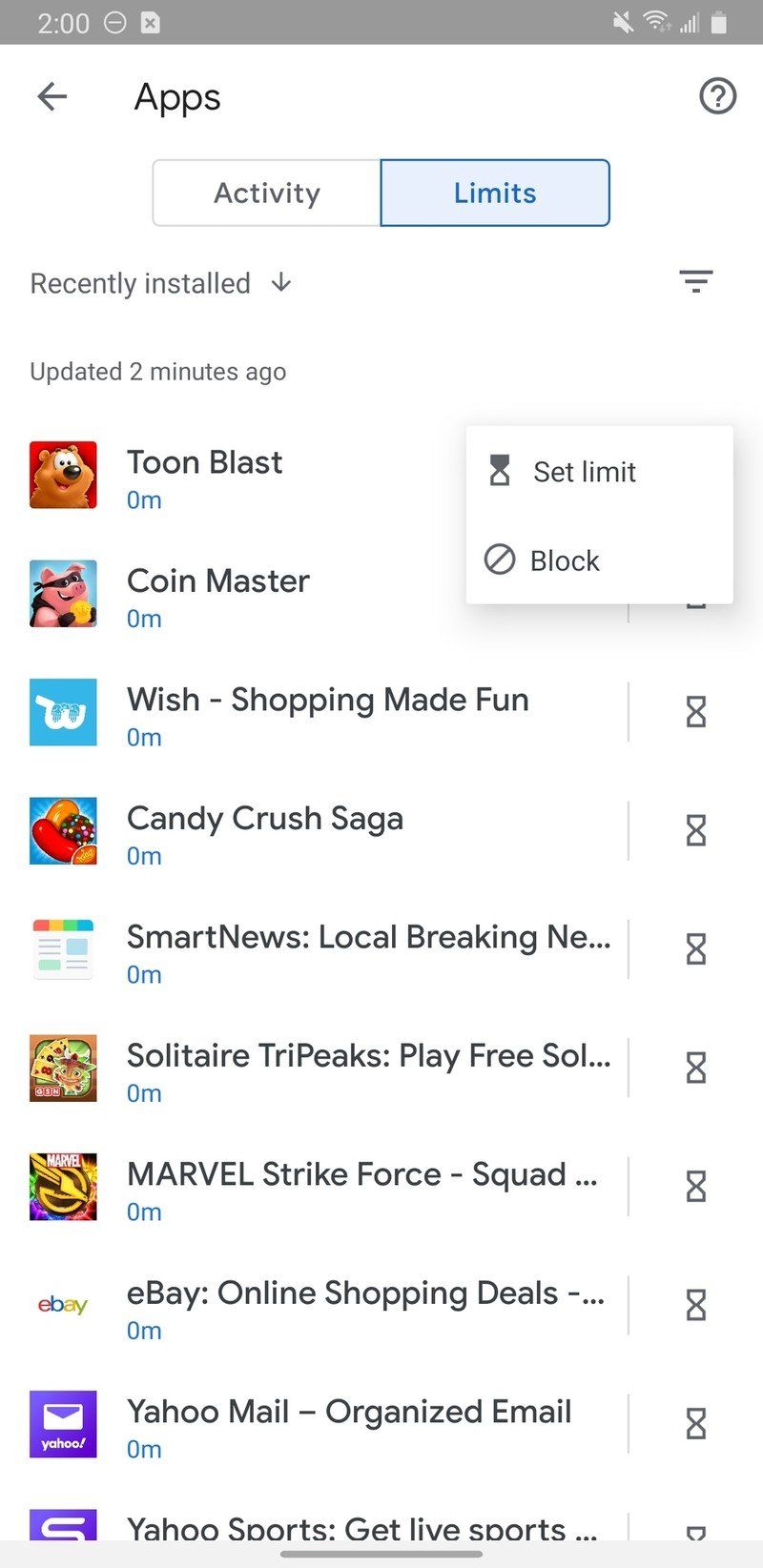Open the app filter options

click(695, 281)
